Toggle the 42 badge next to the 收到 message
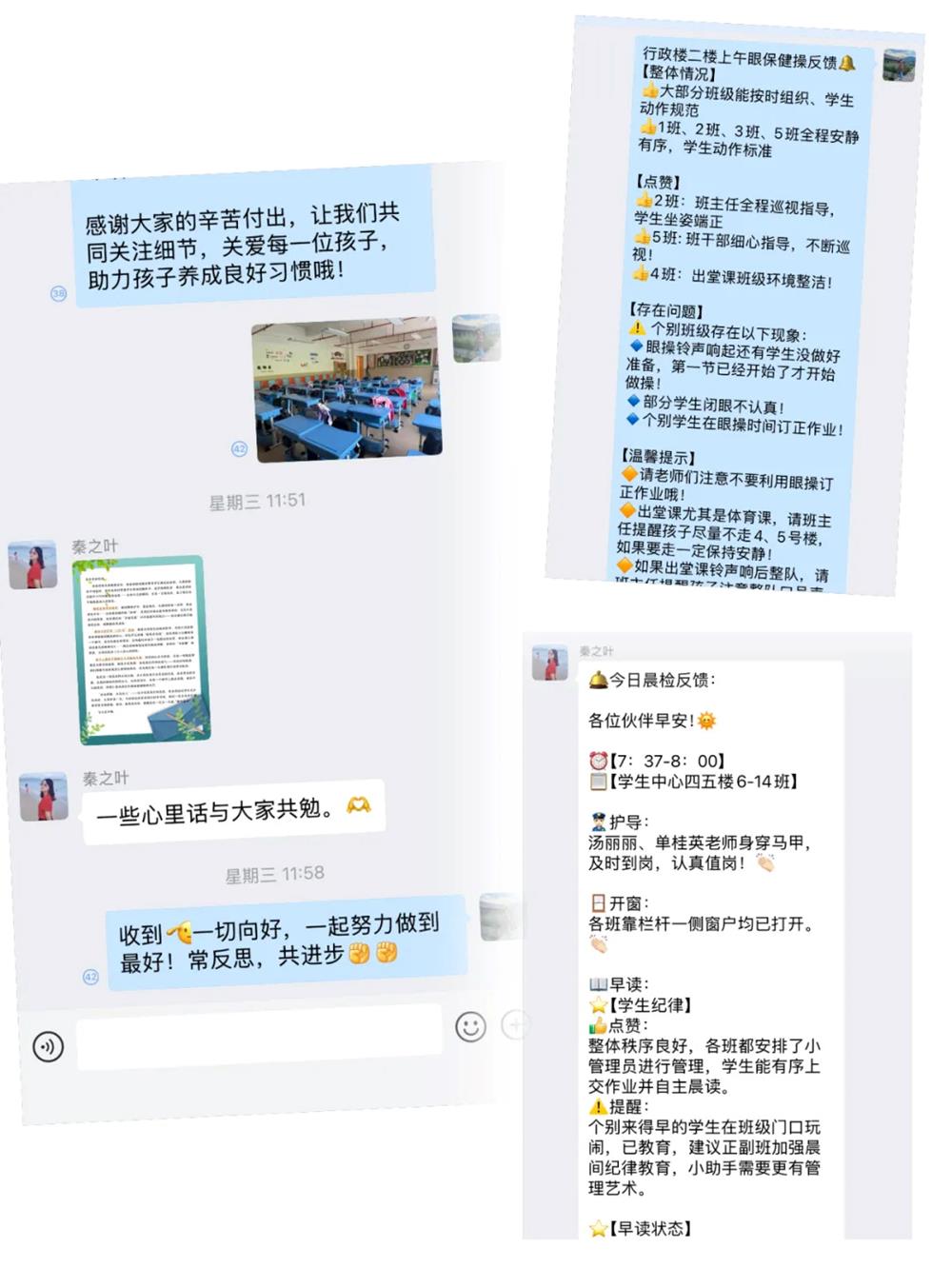The width and height of the screenshot is (952, 1268). 90,976
